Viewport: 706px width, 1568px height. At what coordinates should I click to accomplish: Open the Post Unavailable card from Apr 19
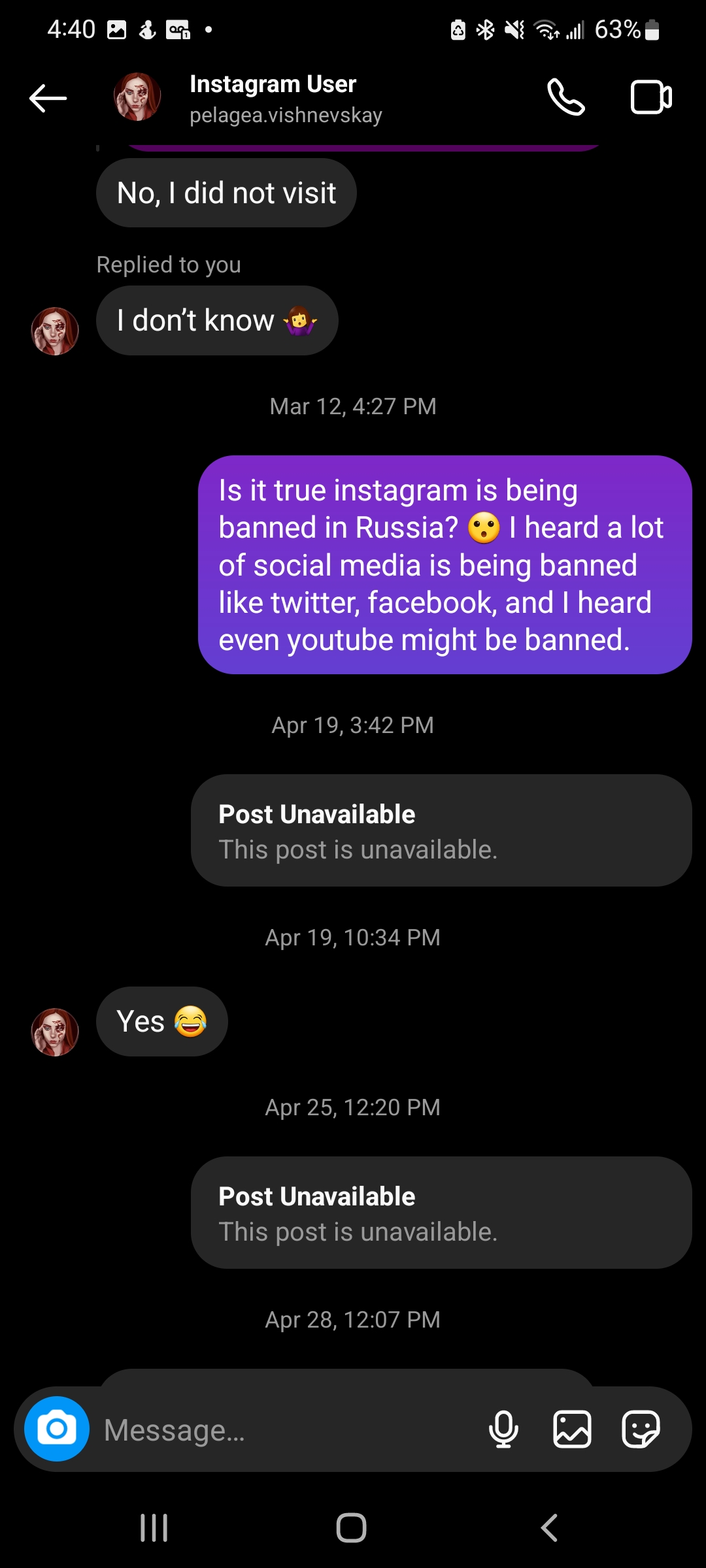441,830
